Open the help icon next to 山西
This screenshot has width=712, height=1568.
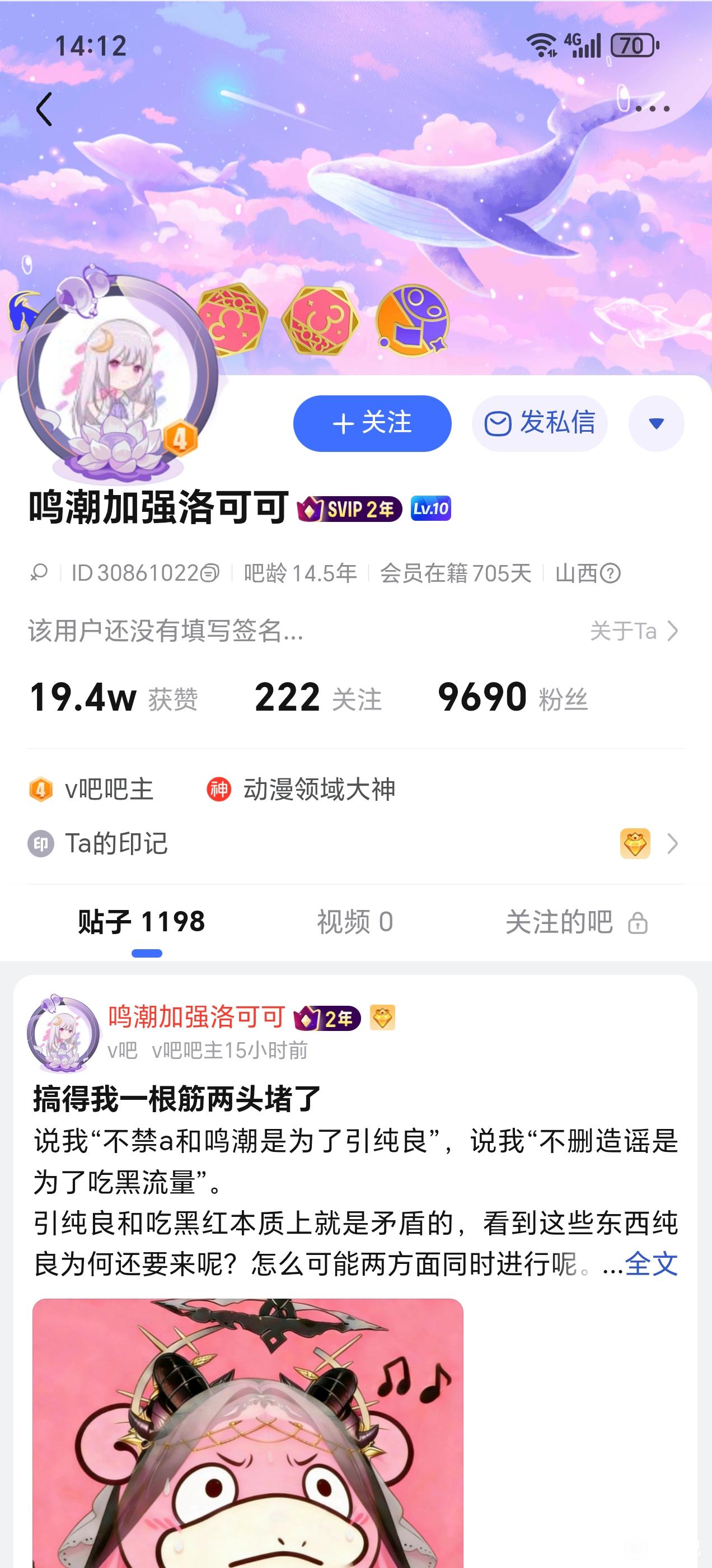pyautogui.click(x=610, y=573)
